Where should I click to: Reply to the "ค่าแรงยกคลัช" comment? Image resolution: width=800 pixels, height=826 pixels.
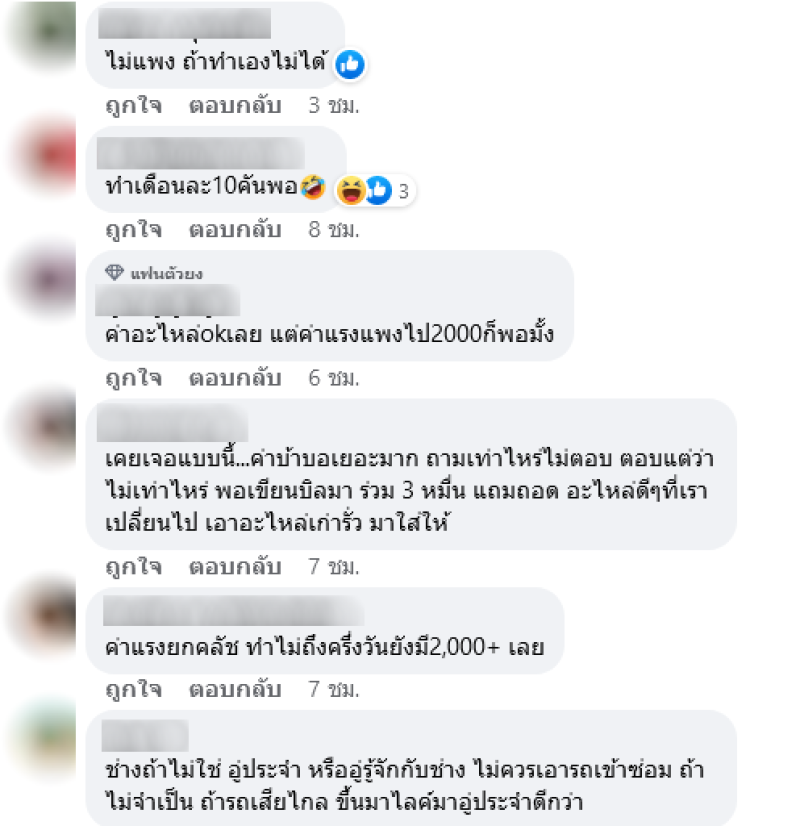coord(236,690)
